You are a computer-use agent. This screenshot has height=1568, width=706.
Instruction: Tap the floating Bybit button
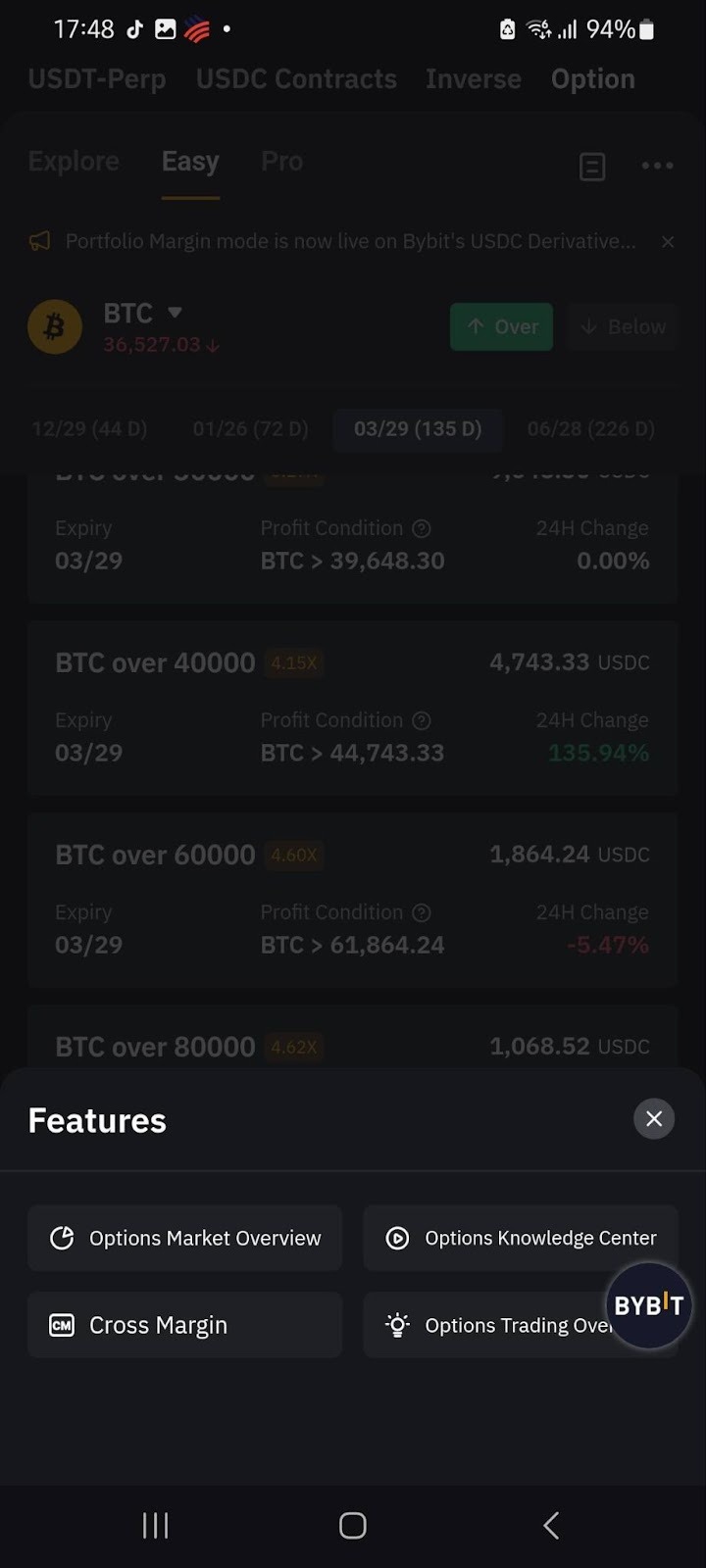[648, 1305]
